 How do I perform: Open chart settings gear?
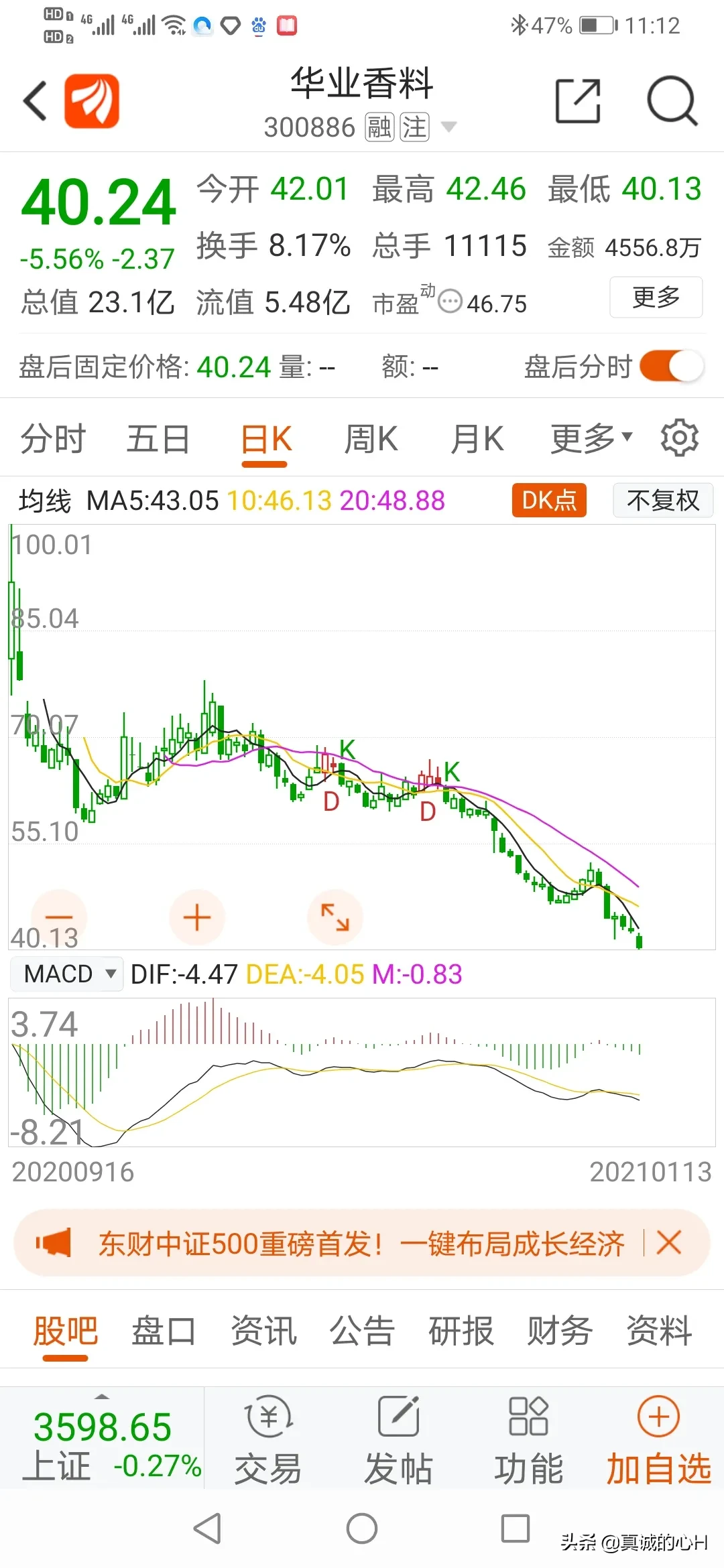679,439
